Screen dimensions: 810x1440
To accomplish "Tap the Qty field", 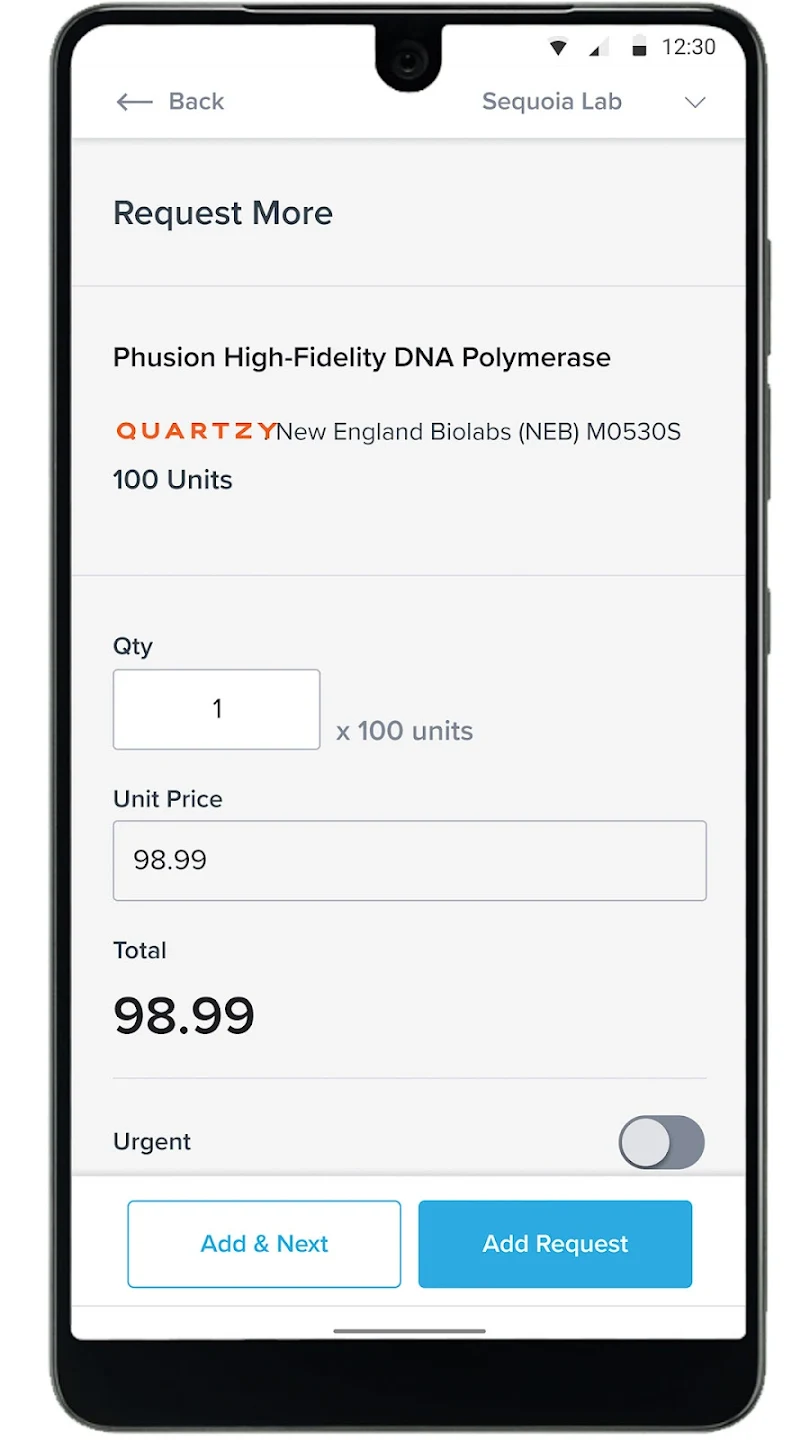I will [217, 709].
